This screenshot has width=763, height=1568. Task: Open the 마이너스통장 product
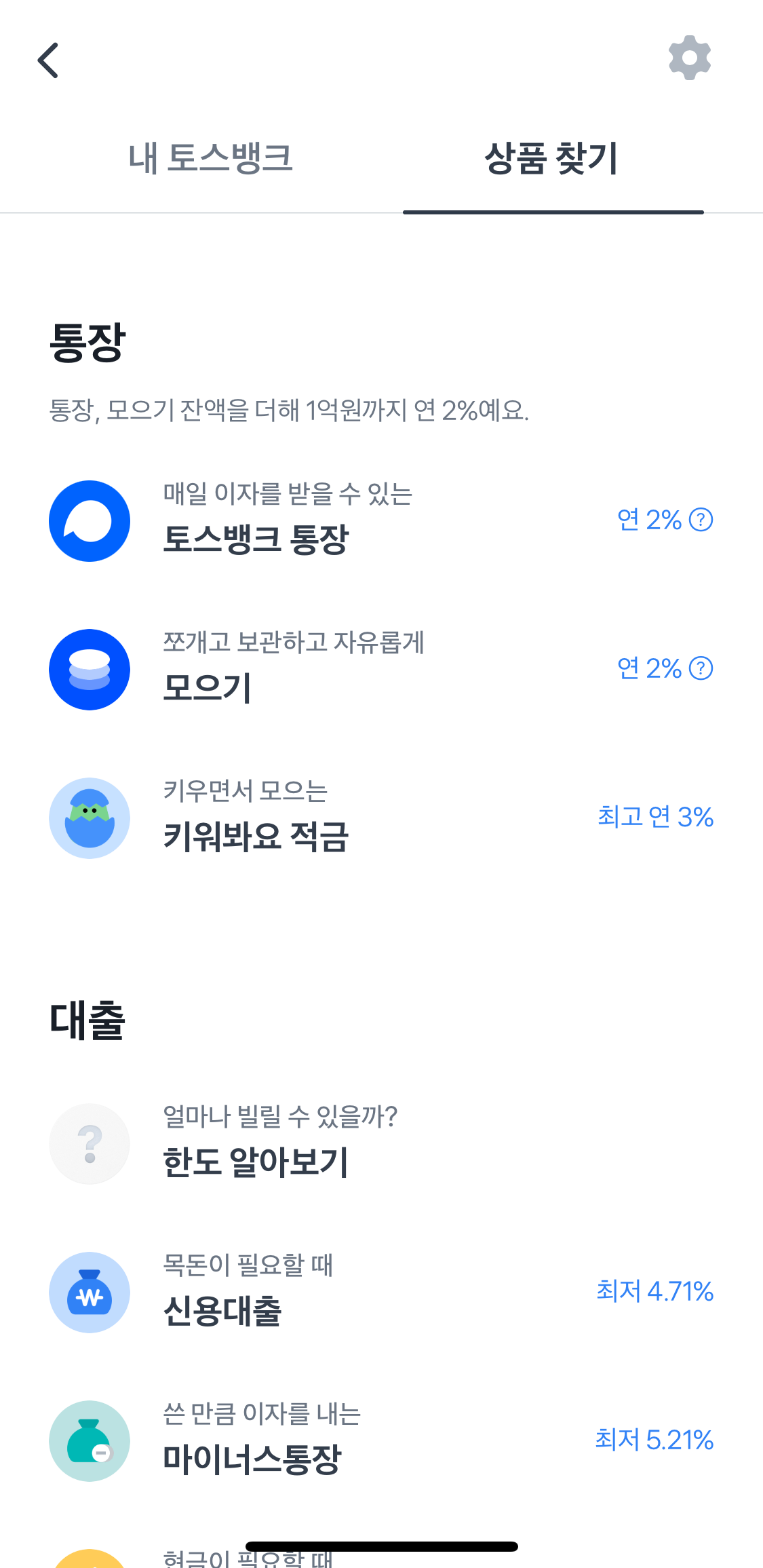click(x=381, y=1441)
